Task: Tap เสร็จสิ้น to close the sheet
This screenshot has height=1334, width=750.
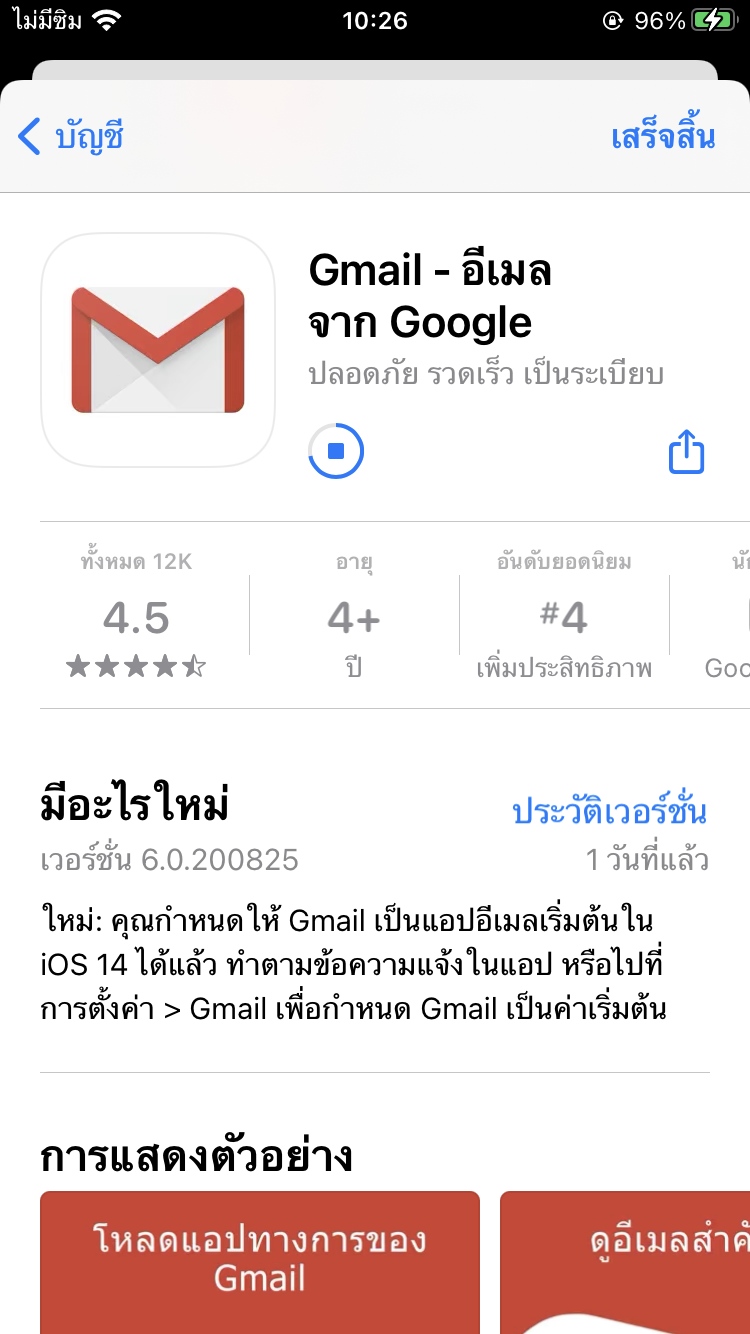Action: click(x=663, y=136)
